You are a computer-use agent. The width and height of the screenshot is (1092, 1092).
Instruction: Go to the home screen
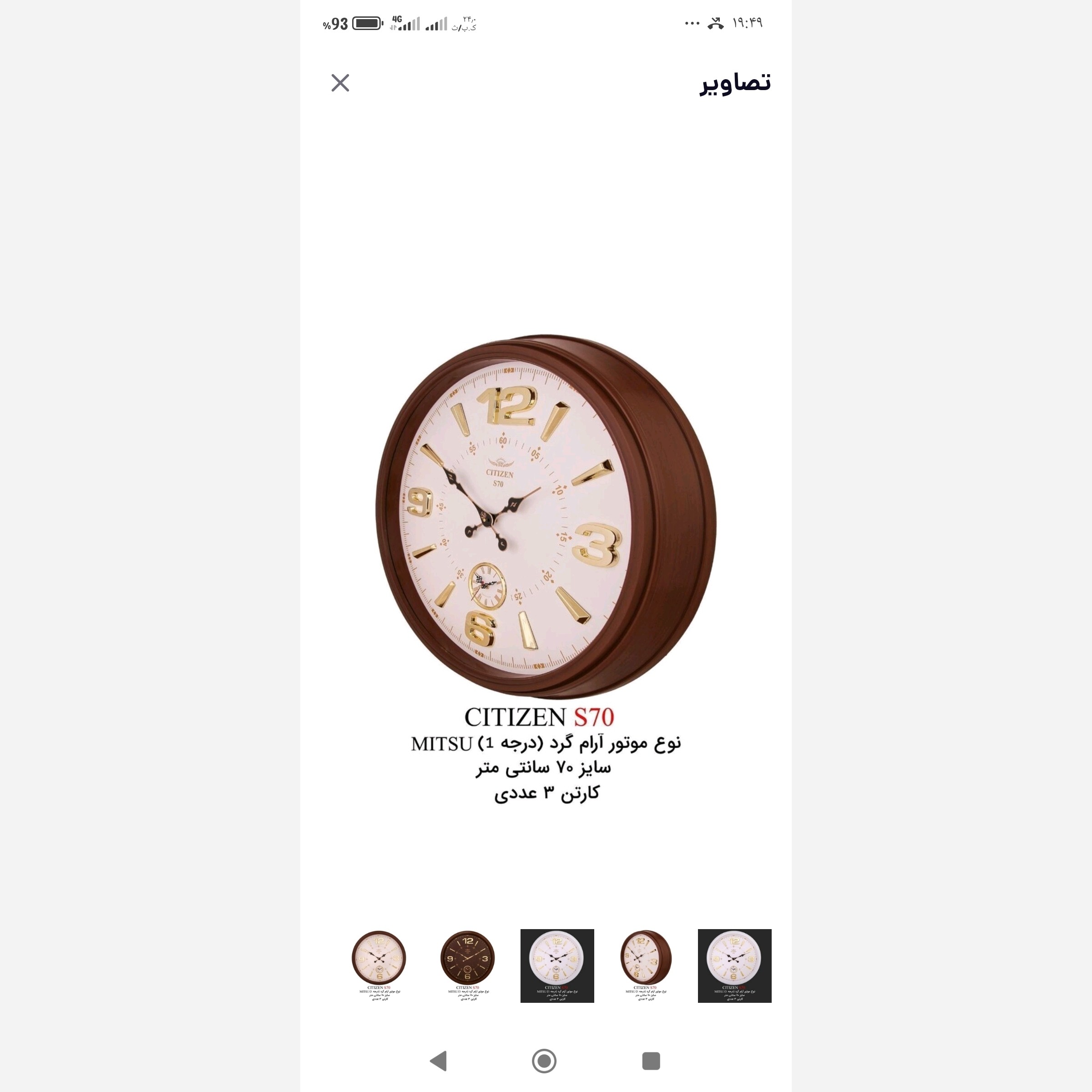coord(544,1061)
